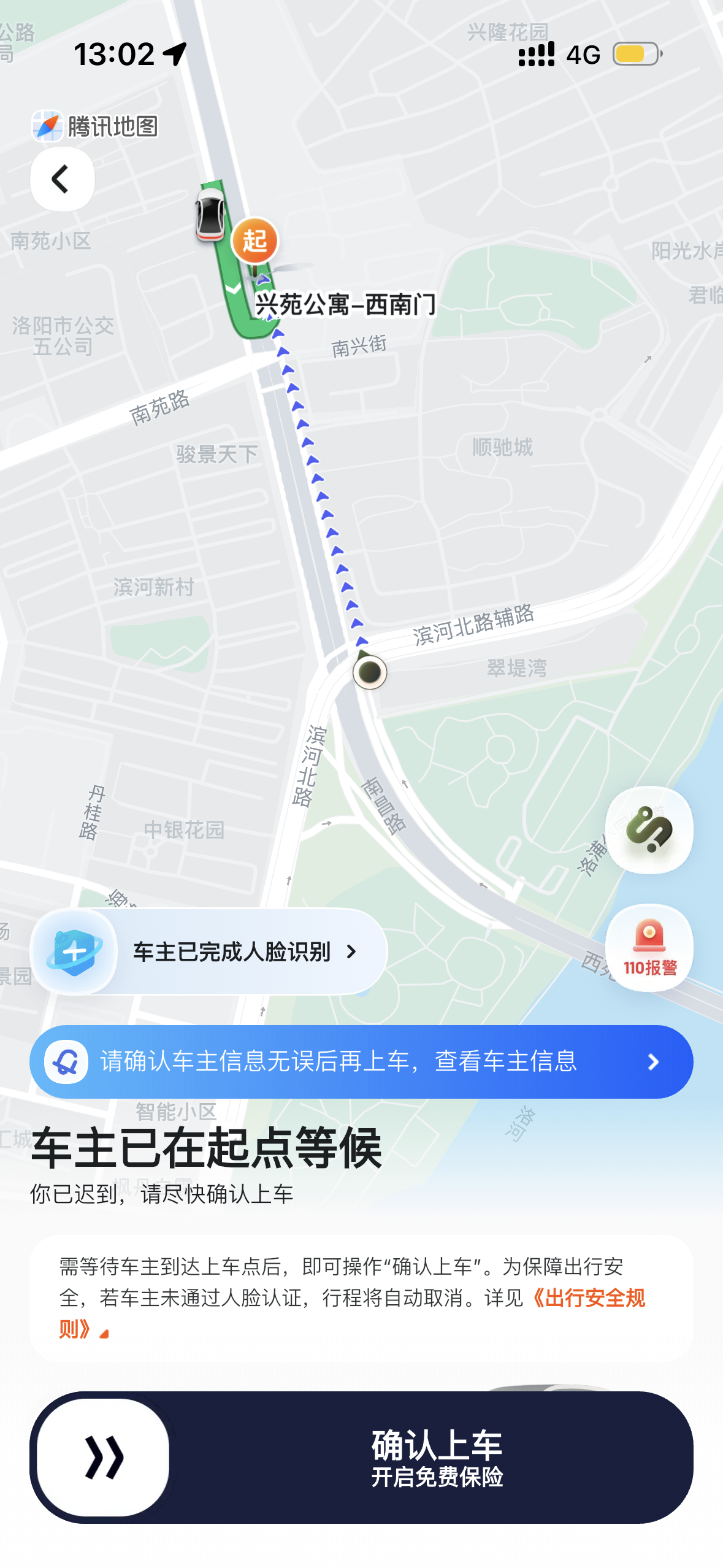
Task: Go back using the arrow button
Action: click(x=62, y=179)
